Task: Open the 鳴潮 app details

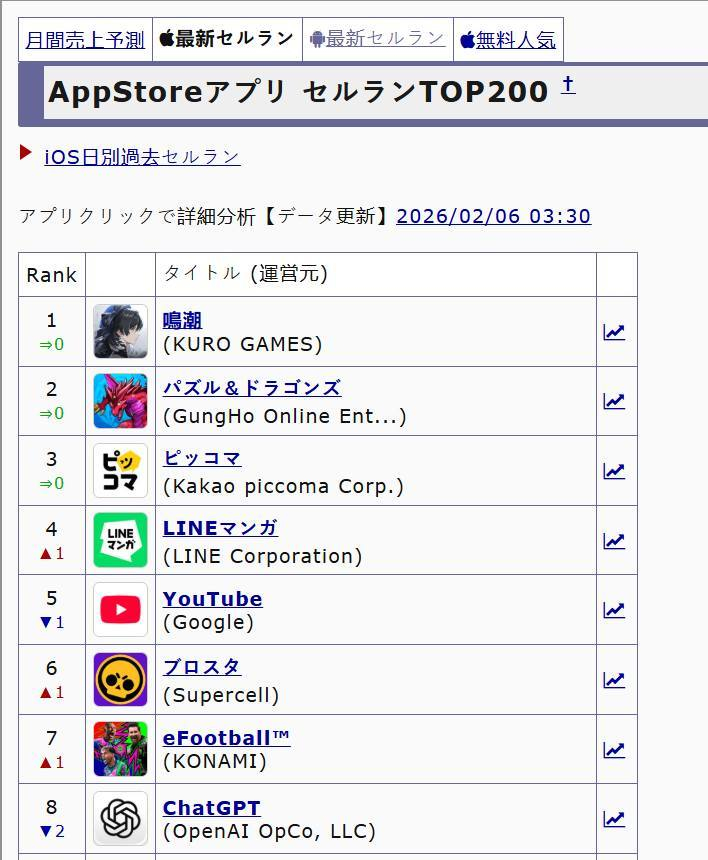Action: coord(182,320)
